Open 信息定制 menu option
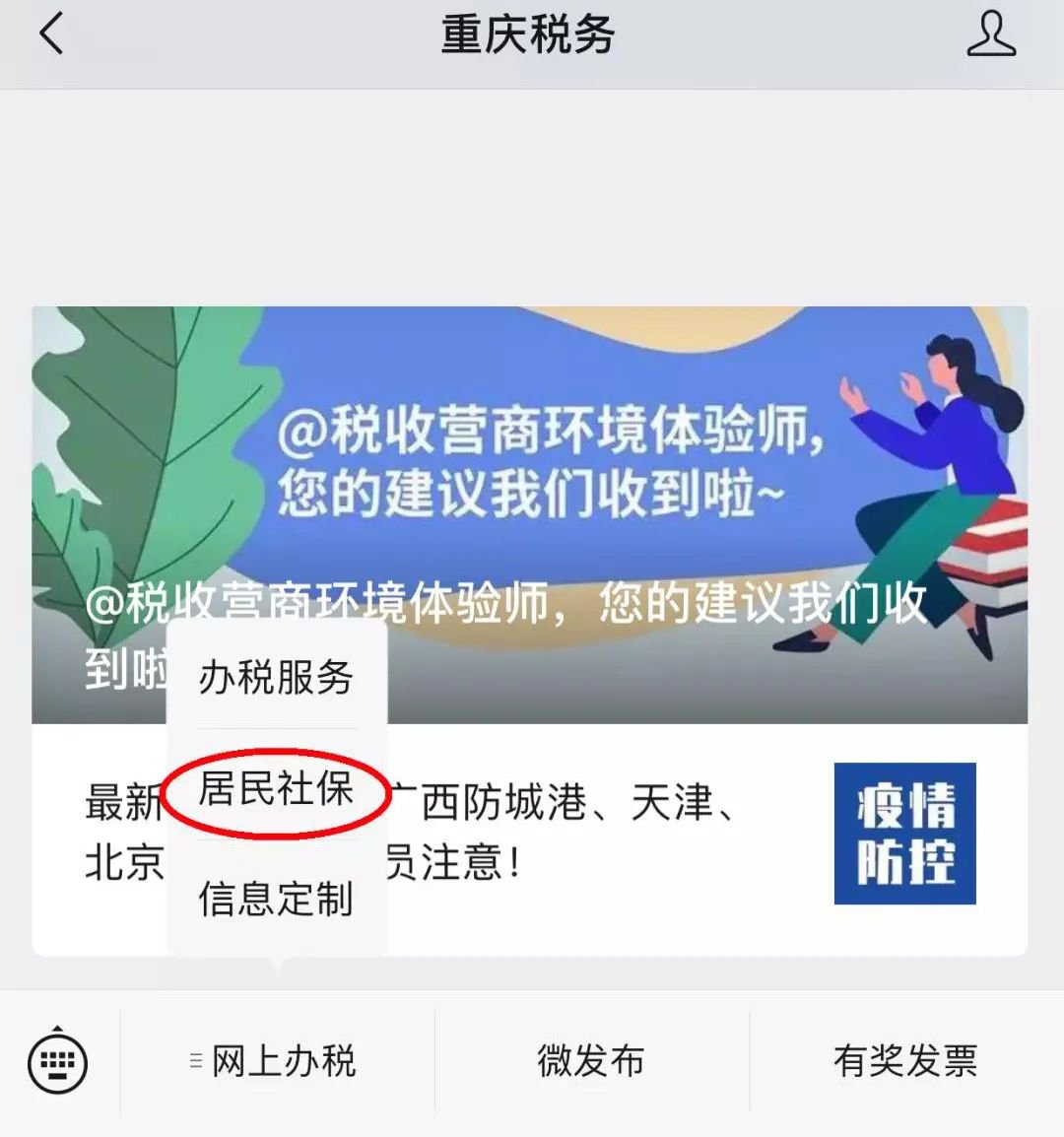Screen dimensions: 1064x1137 [x=276, y=899]
